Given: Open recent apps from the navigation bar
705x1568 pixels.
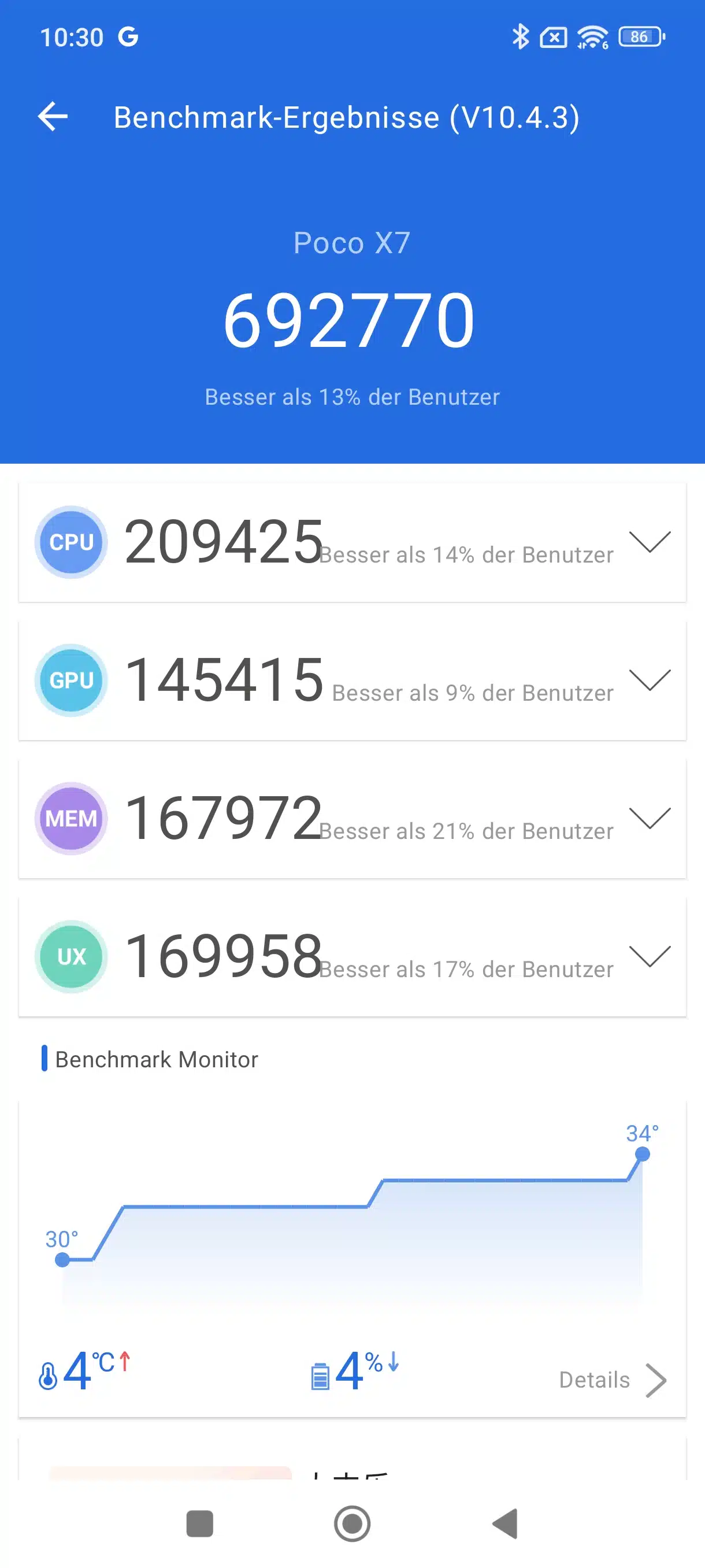Looking at the screenshot, I should [199, 1523].
